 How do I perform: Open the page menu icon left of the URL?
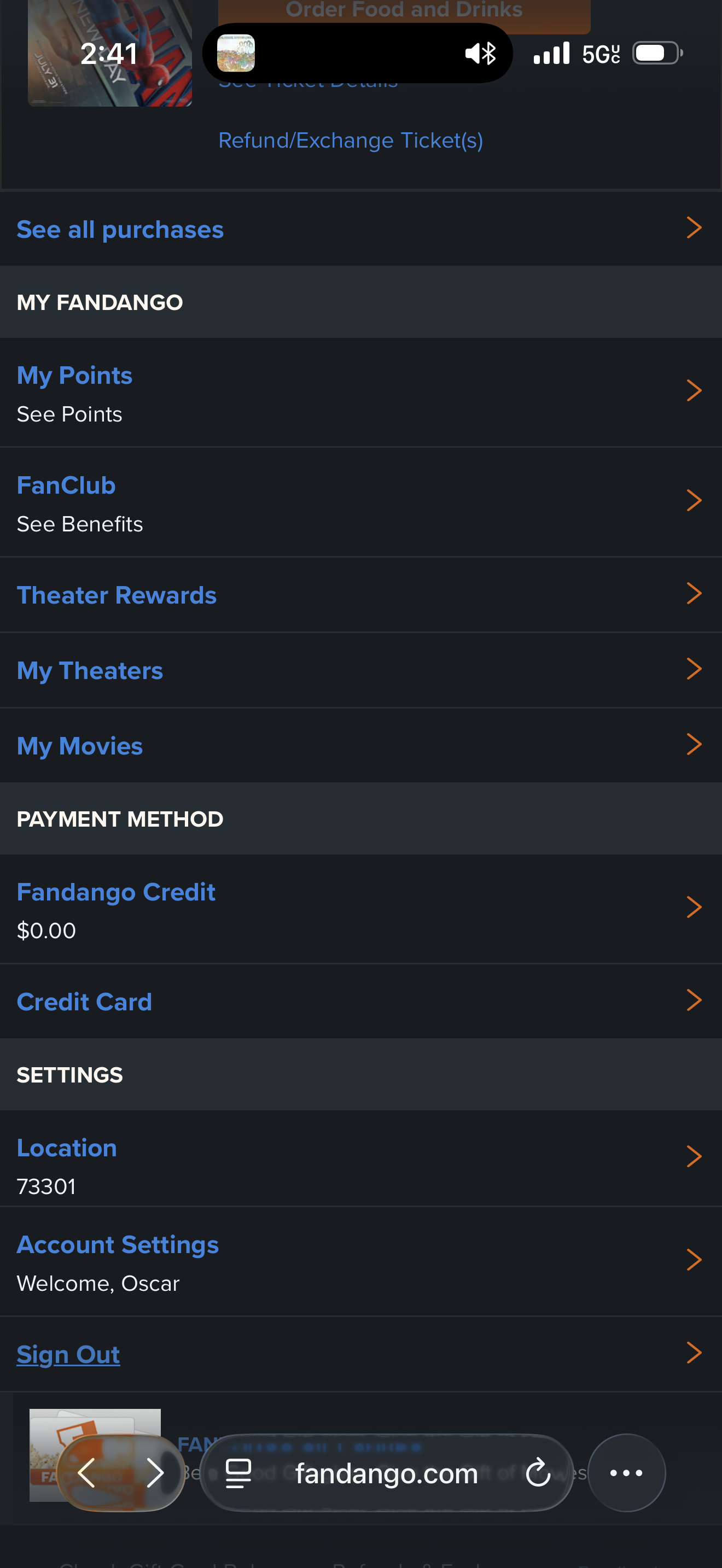[238, 1473]
